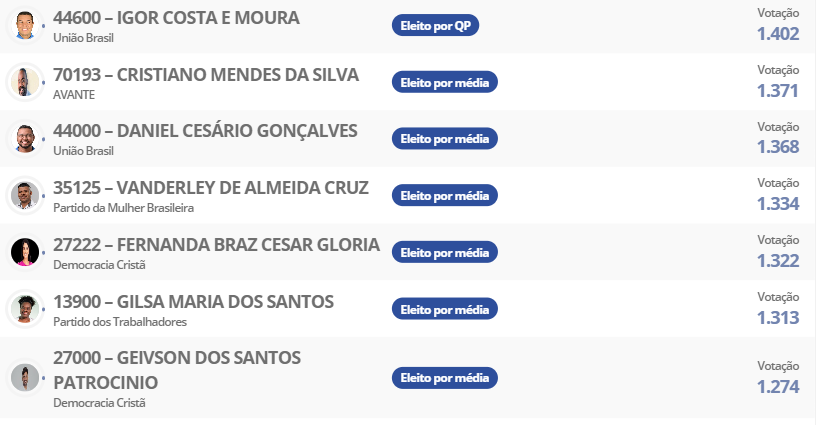Open Fernanda Braz Cesar Gloria's entry
This screenshot has height=425, width=816.
tap(216, 245)
